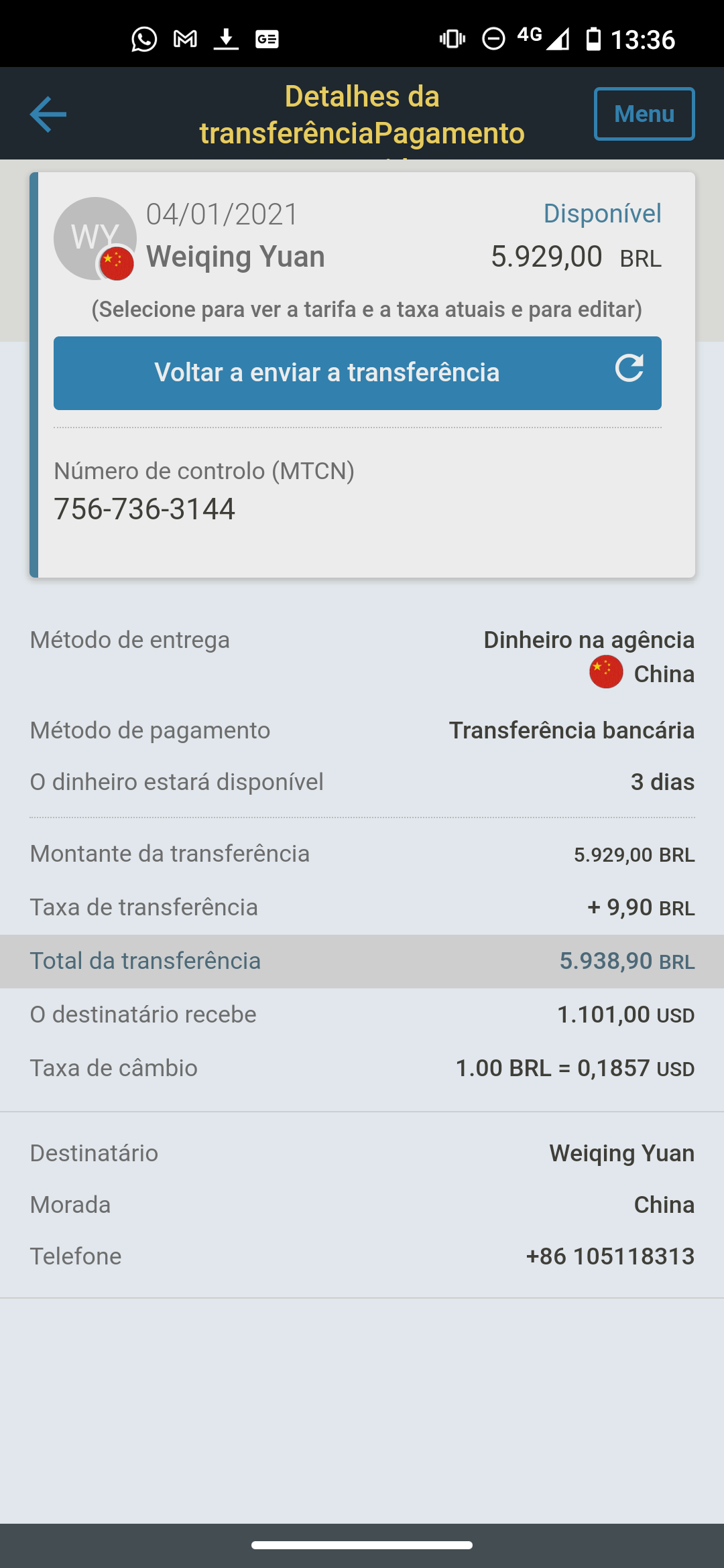Viewport: 724px width, 1568px height.
Task: Tap Voltar a enviar a transferência
Action: pos(357,373)
